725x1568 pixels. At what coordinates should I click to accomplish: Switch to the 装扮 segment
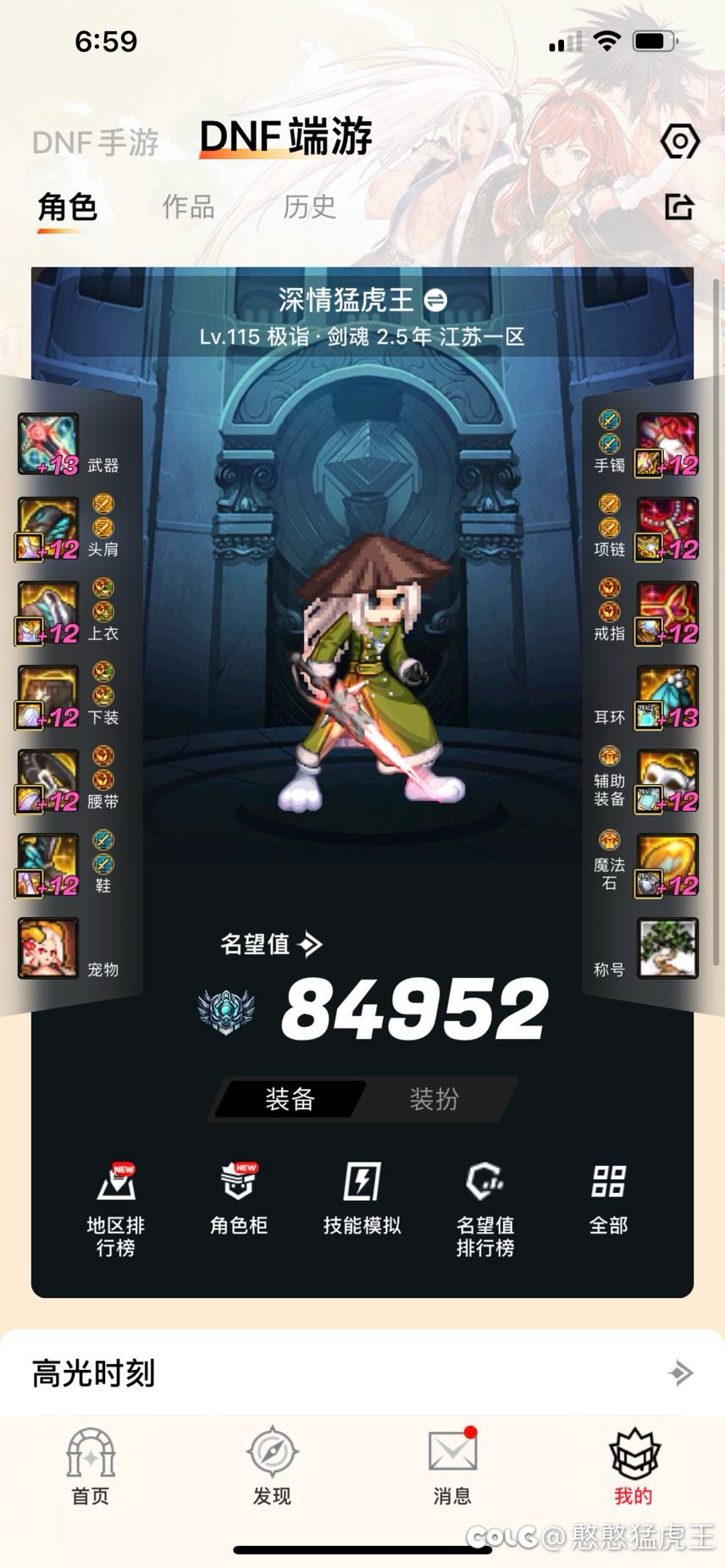coord(434,1099)
